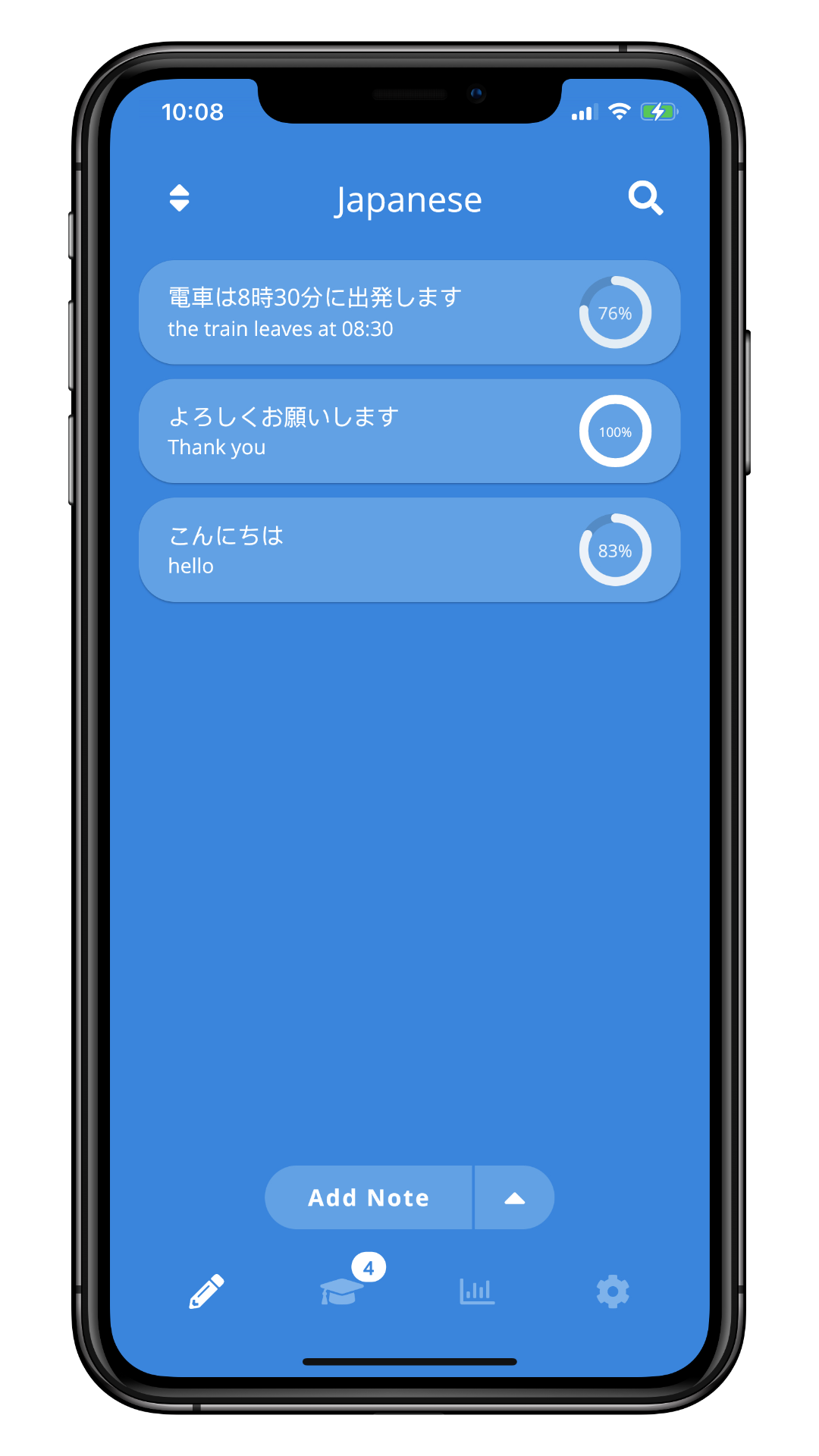Open the gear settings tab
Screen dimensions: 819x1456
click(613, 1291)
